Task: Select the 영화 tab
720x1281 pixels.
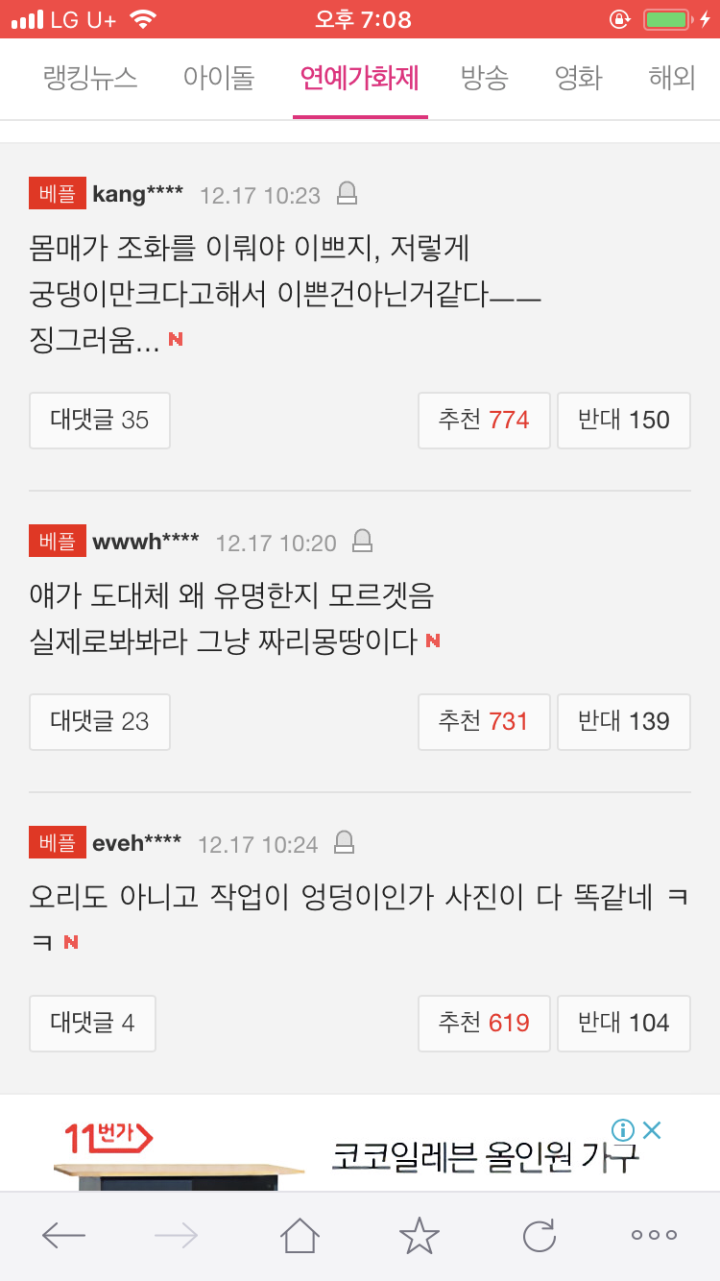Action: pos(579,78)
